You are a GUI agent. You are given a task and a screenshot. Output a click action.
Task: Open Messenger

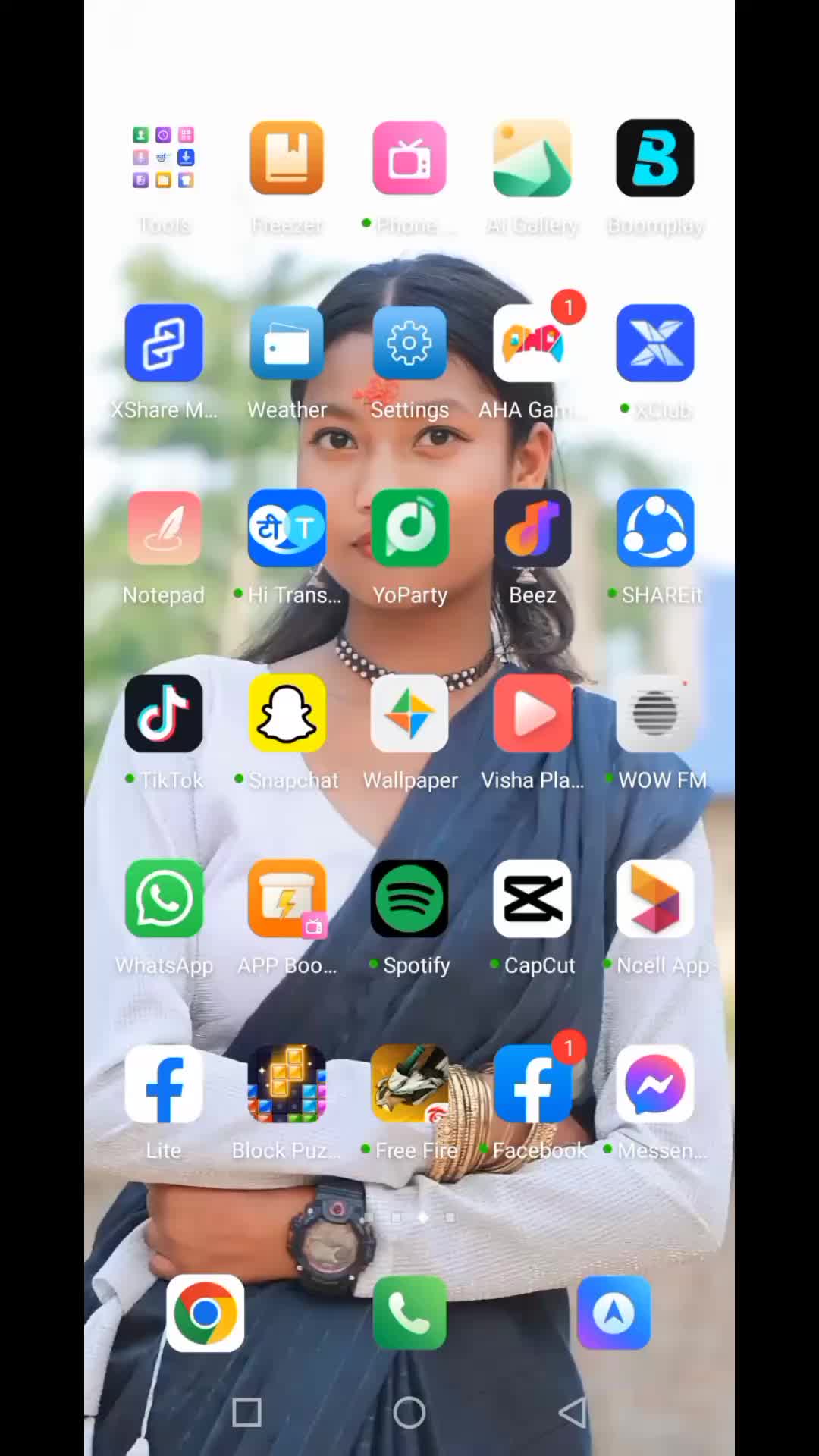point(655,1084)
